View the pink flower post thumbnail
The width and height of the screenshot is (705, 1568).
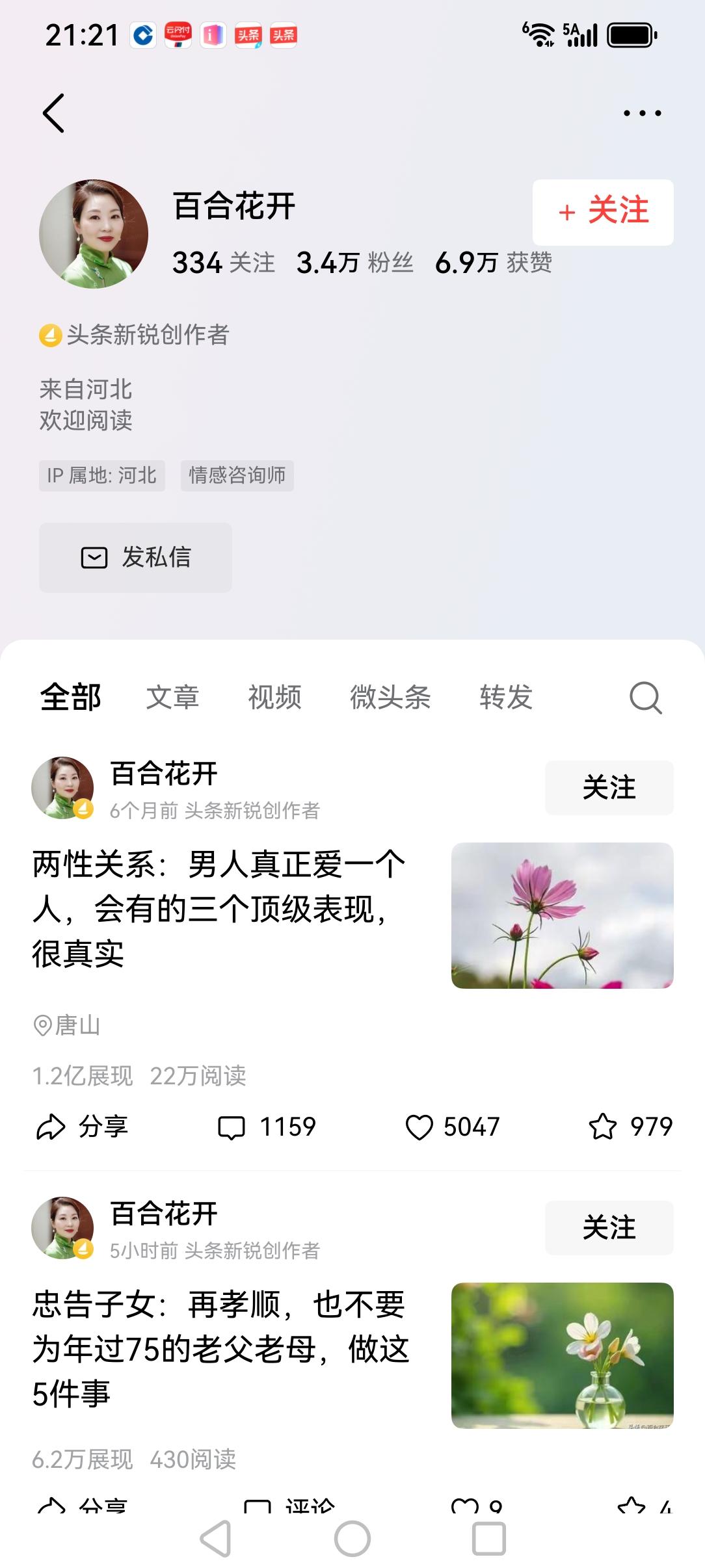560,914
